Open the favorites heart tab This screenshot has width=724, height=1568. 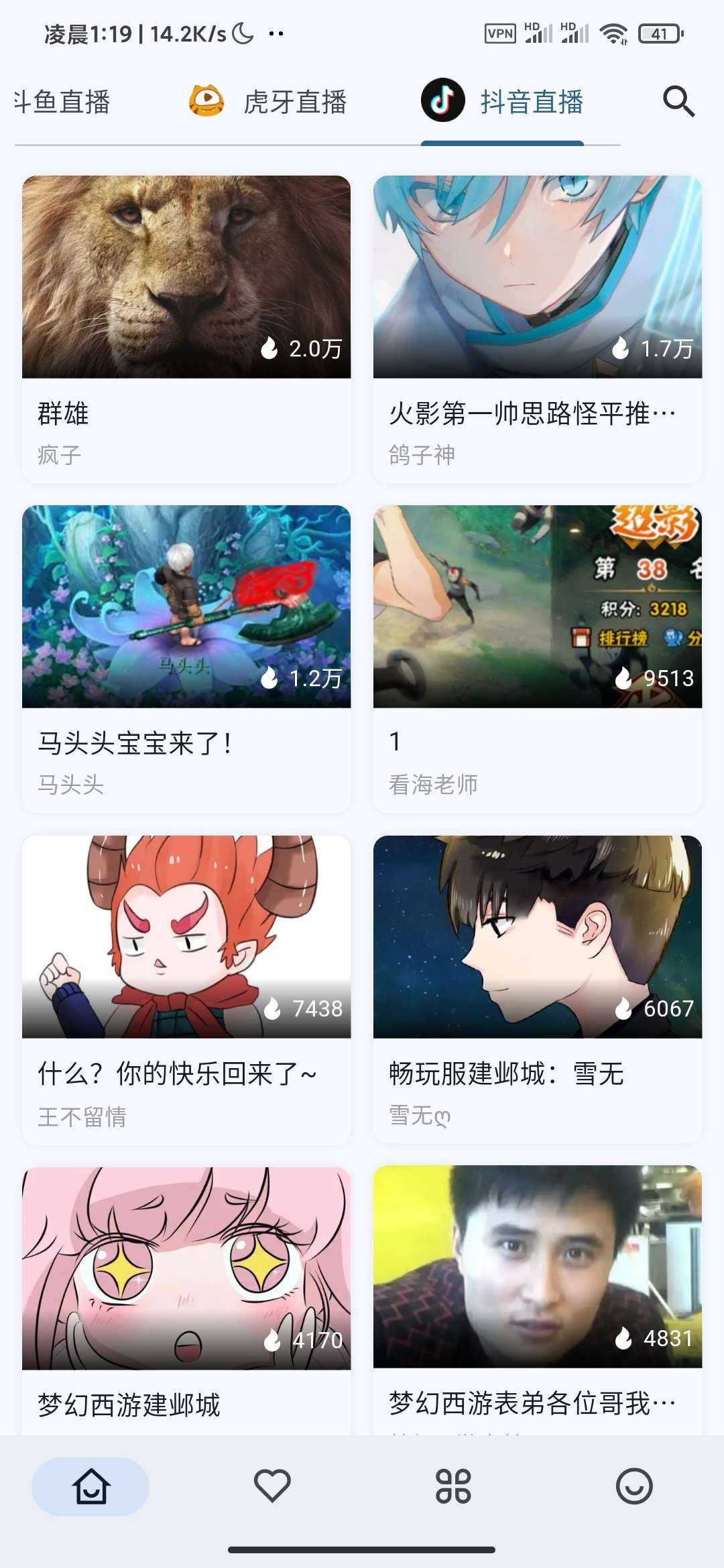(x=272, y=1486)
